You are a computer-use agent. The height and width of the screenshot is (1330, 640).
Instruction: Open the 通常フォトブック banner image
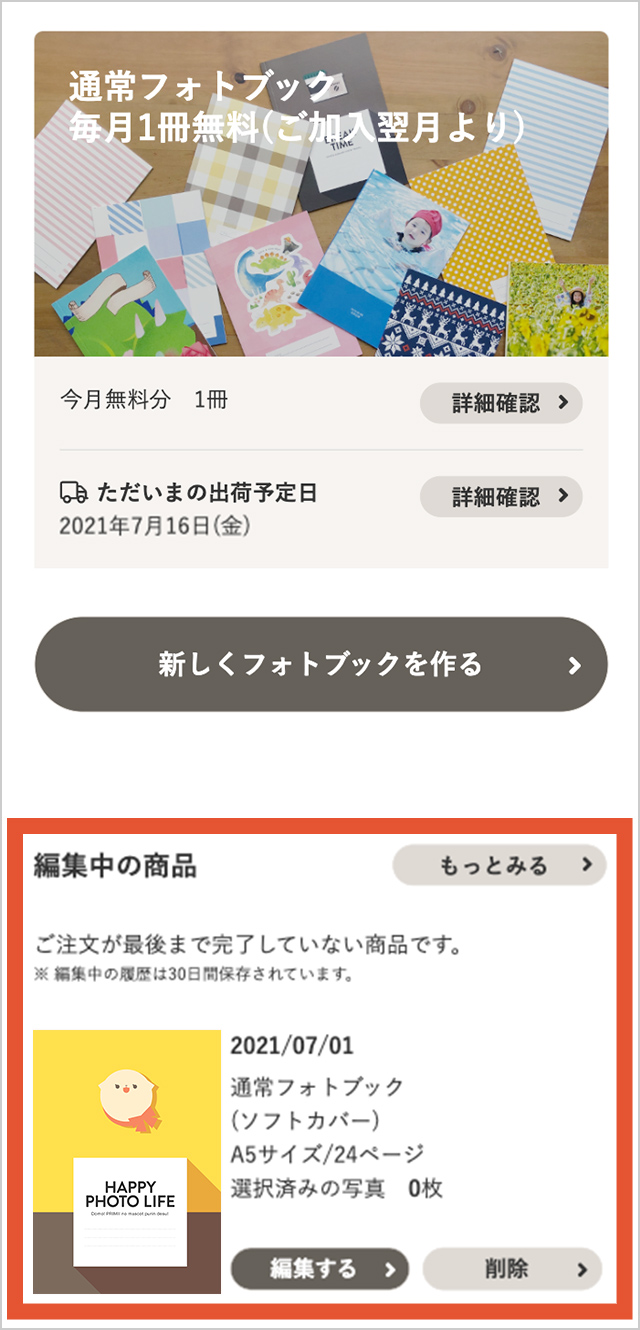321,194
